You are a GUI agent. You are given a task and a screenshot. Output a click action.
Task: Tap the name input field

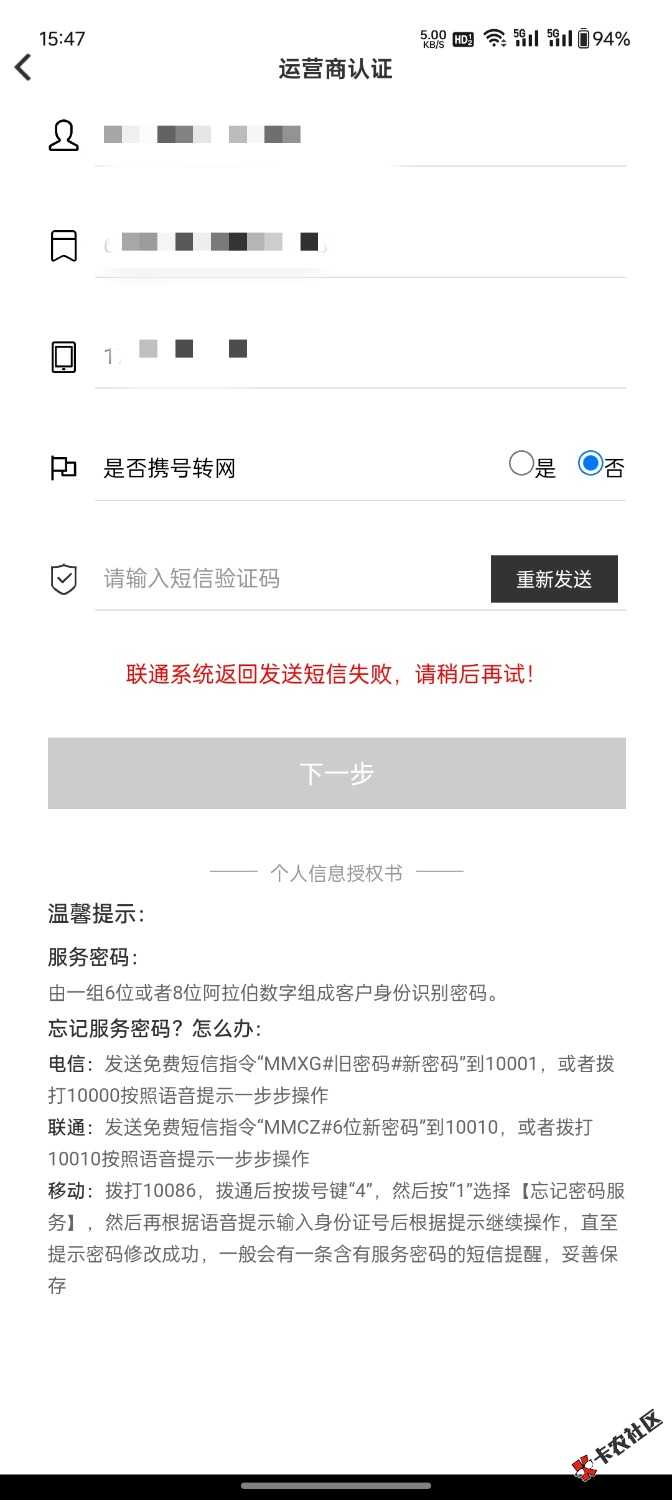(360, 135)
